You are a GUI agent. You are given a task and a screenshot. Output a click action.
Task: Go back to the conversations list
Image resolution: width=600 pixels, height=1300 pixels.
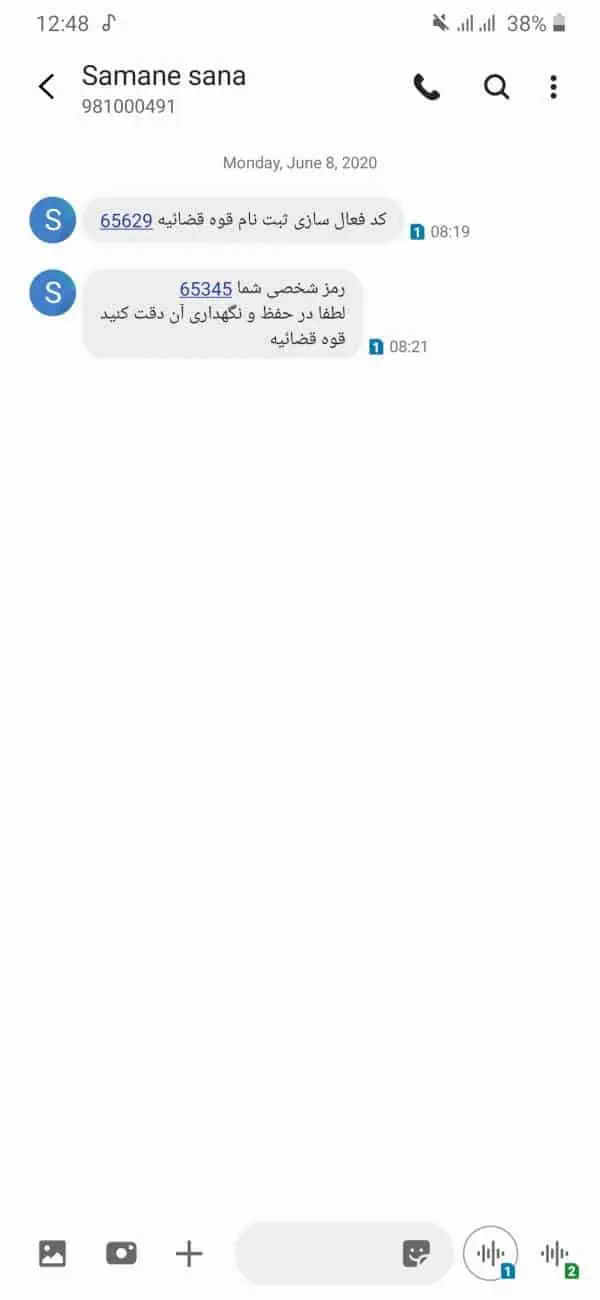46,87
